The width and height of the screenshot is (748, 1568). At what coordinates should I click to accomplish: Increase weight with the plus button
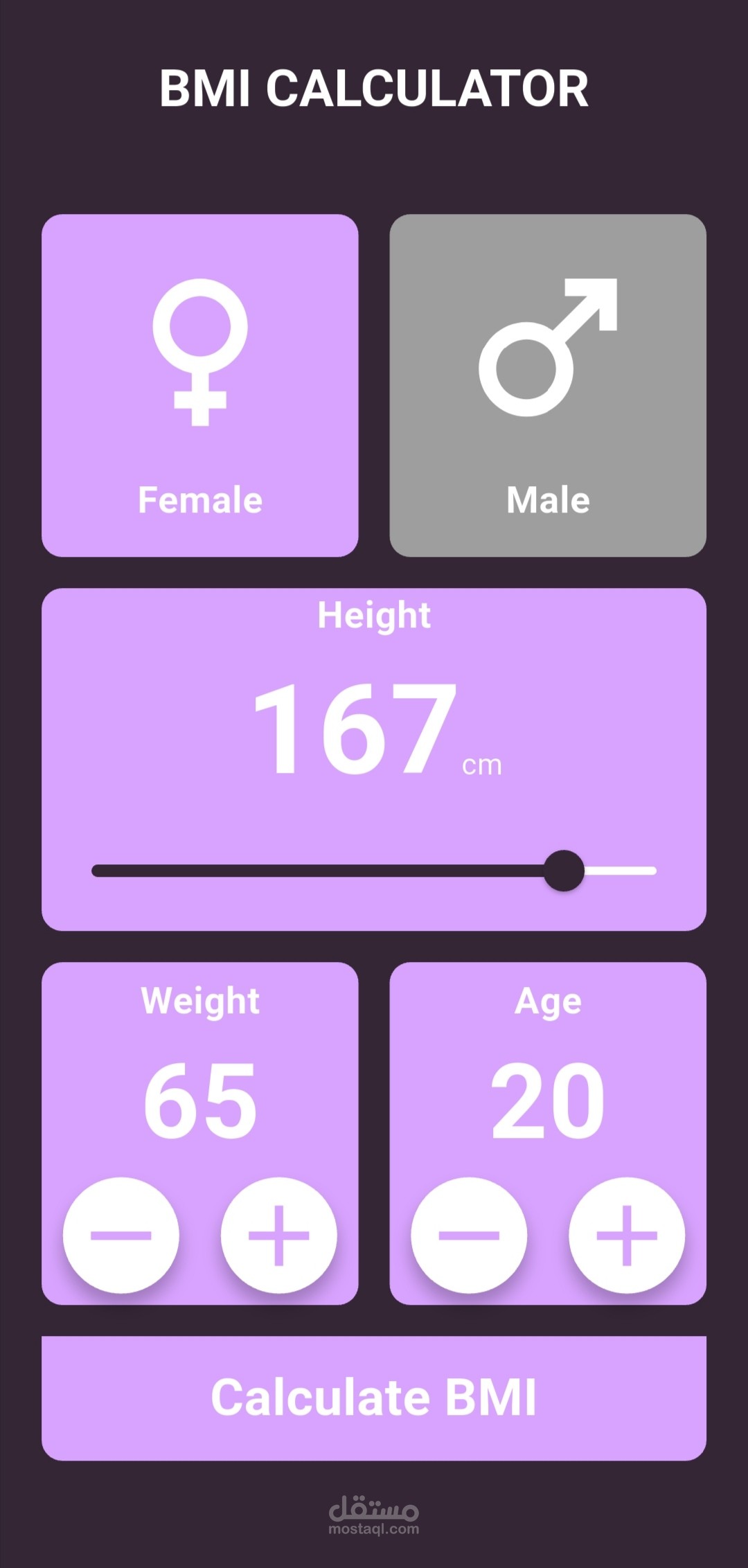(x=279, y=1235)
